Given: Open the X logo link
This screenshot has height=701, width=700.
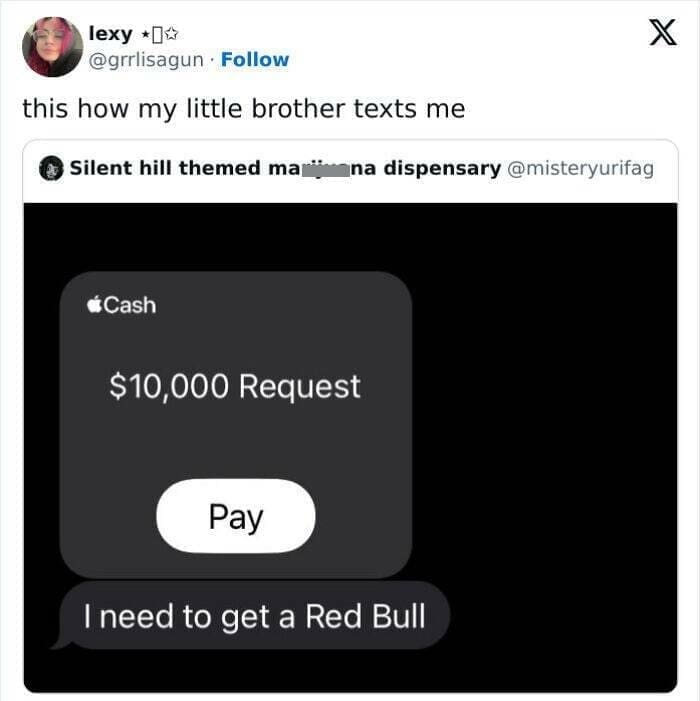Looking at the screenshot, I should click(x=657, y=34).
